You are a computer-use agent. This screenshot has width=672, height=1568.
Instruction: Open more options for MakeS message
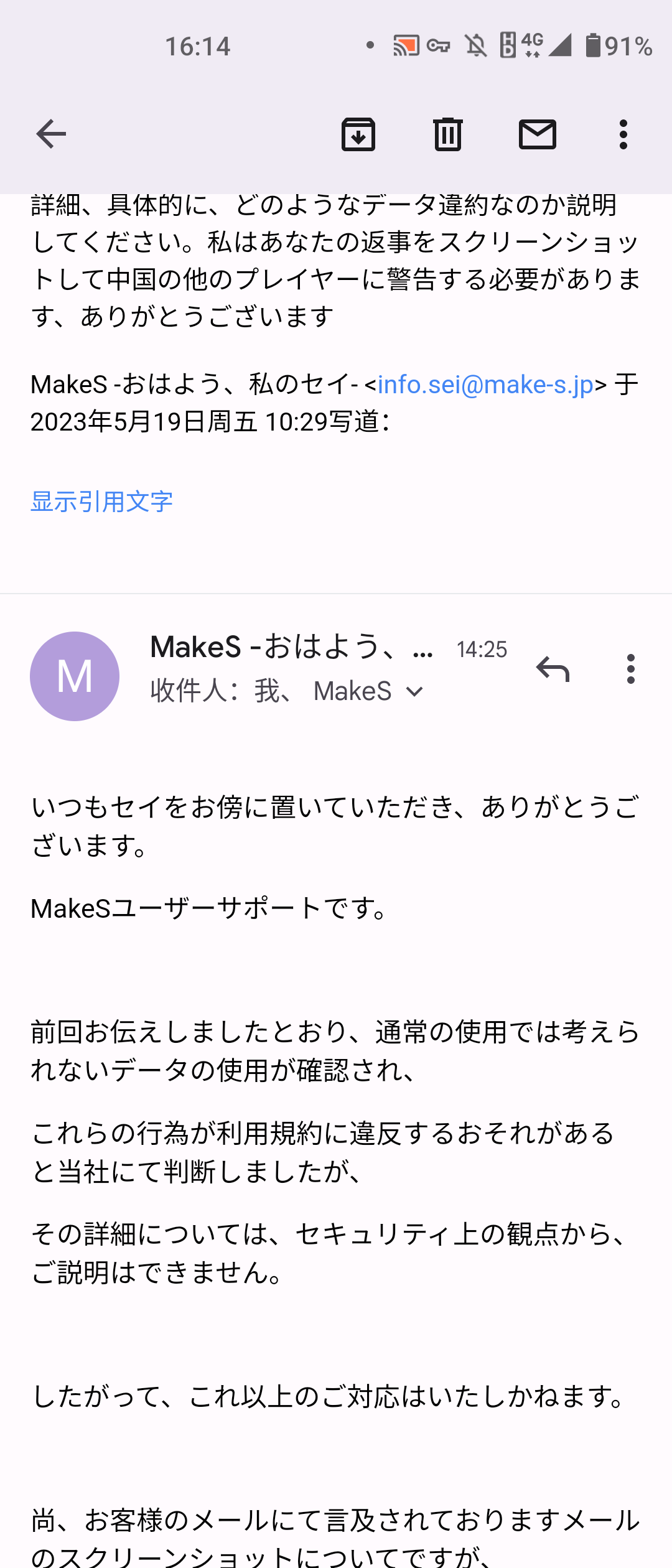point(631,670)
